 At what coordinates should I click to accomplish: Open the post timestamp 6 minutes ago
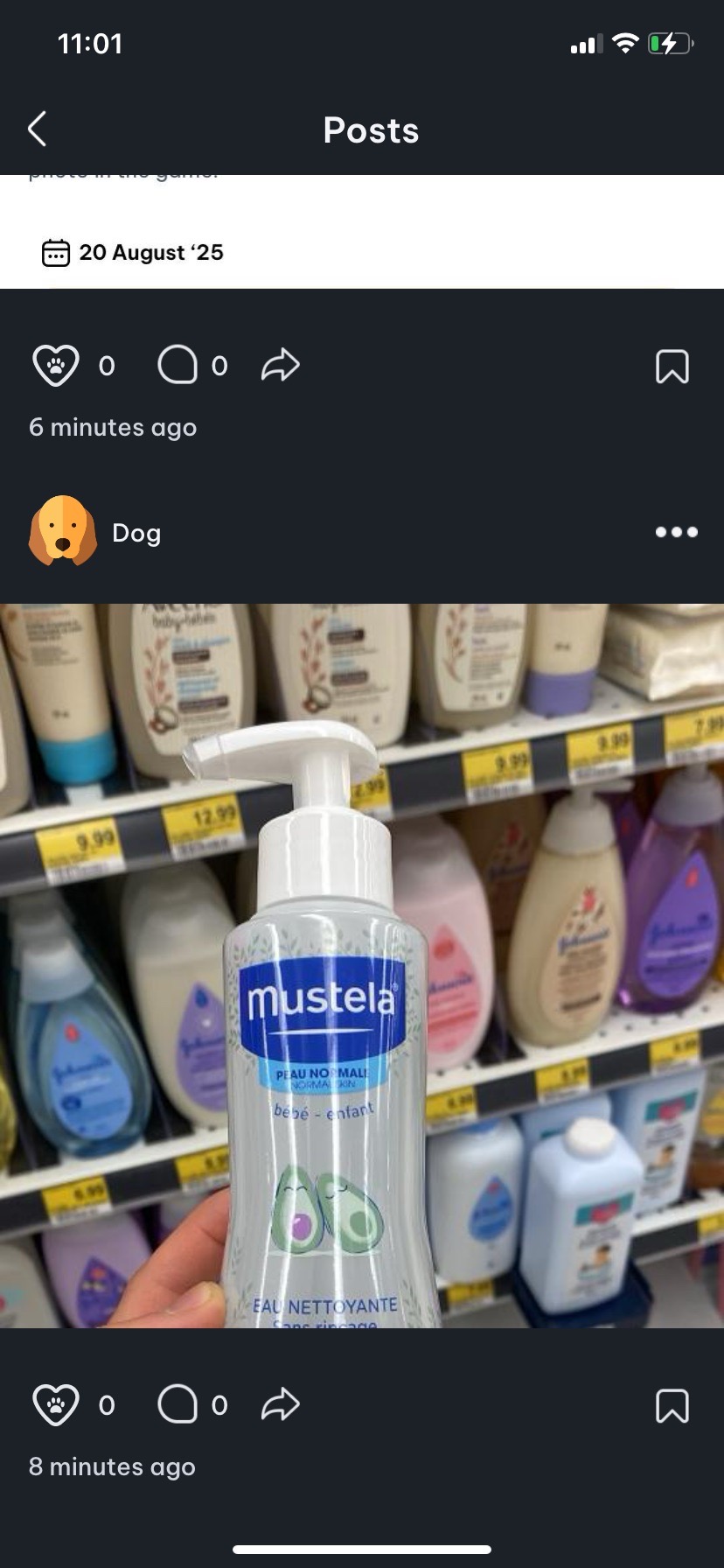pos(113,427)
